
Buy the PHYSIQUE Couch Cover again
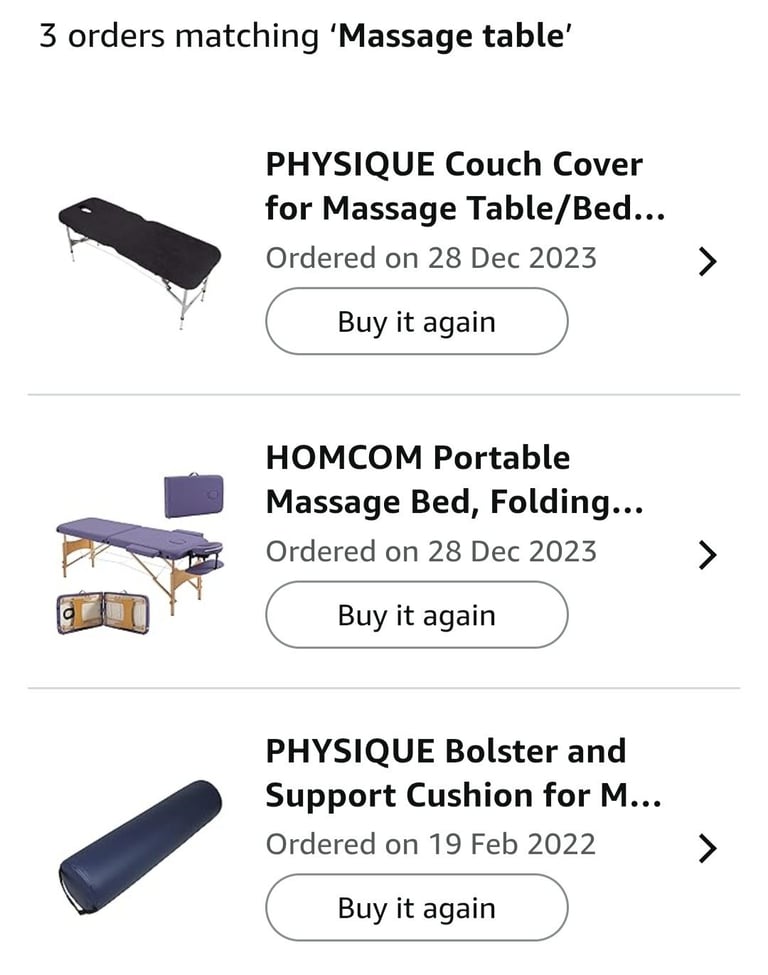(416, 322)
